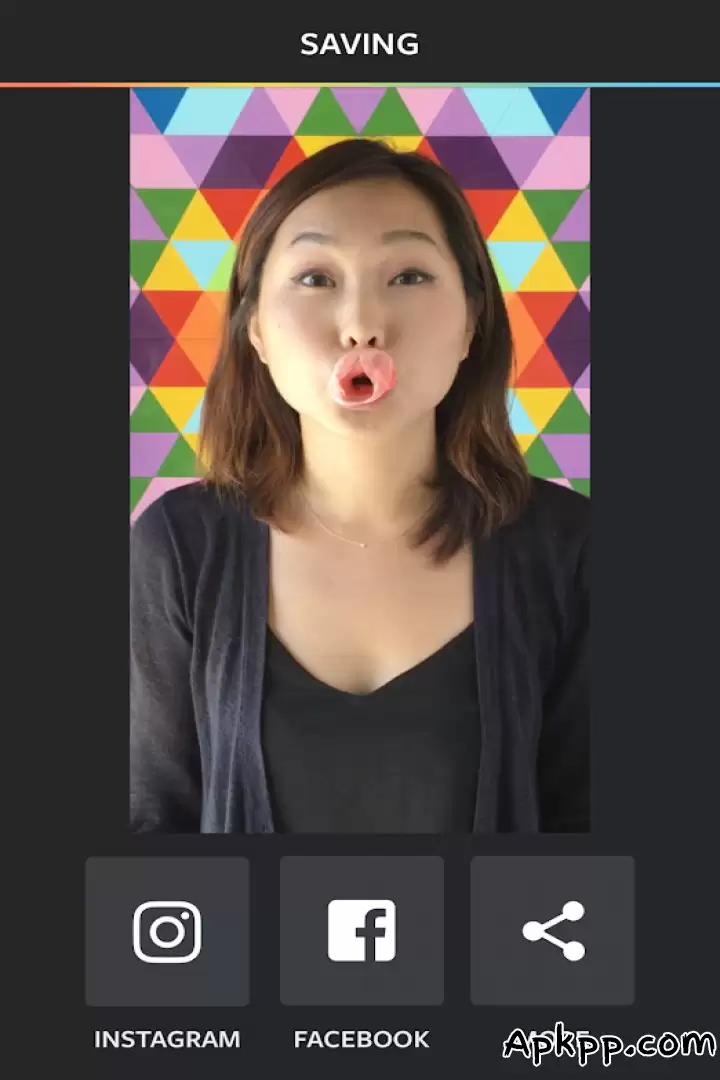Share the video to Instagram
Viewport: 720px width, 1080px height.
[x=167, y=931]
